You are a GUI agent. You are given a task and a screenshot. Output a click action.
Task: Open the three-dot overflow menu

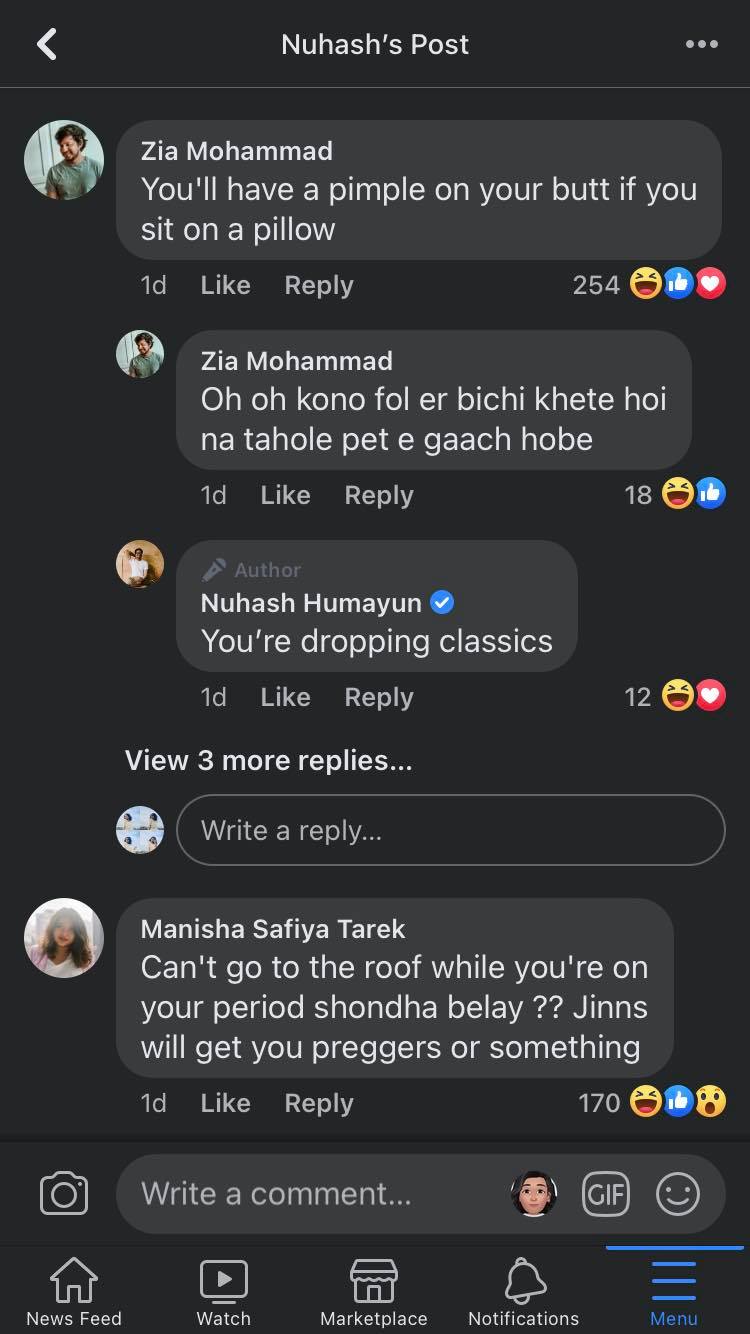pos(701,44)
